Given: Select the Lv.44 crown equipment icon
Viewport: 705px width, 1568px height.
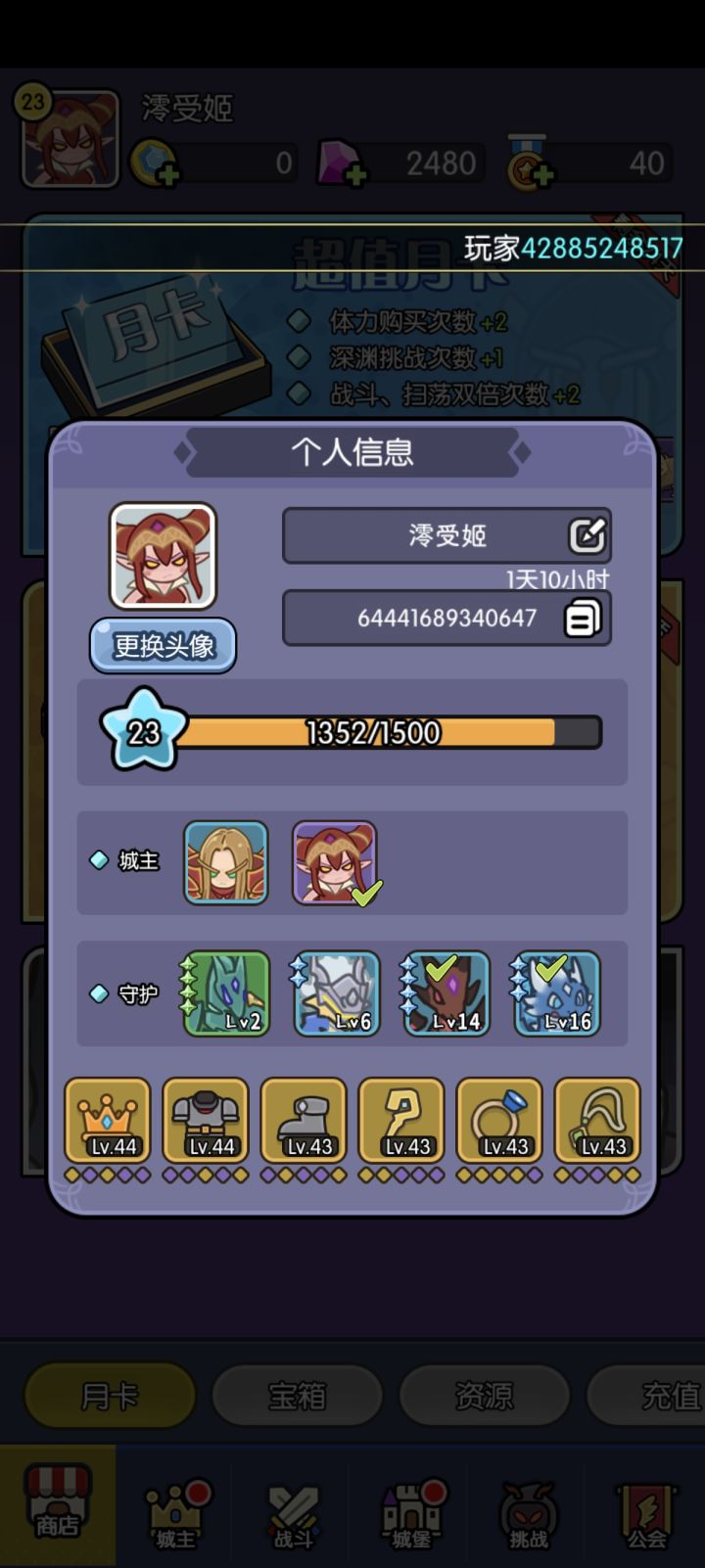Looking at the screenshot, I should (x=109, y=1122).
